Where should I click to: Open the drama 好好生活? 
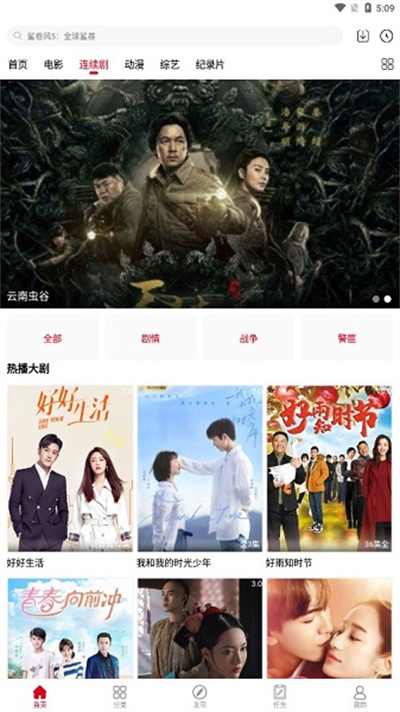coord(70,469)
